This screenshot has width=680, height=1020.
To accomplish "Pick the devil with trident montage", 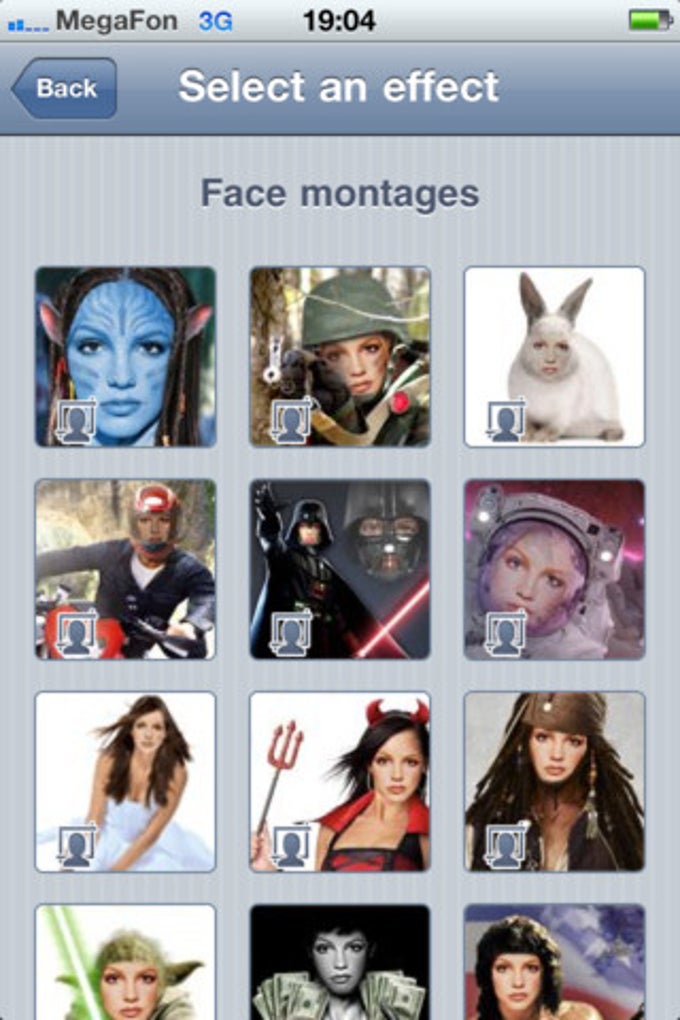I will (x=340, y=781).
